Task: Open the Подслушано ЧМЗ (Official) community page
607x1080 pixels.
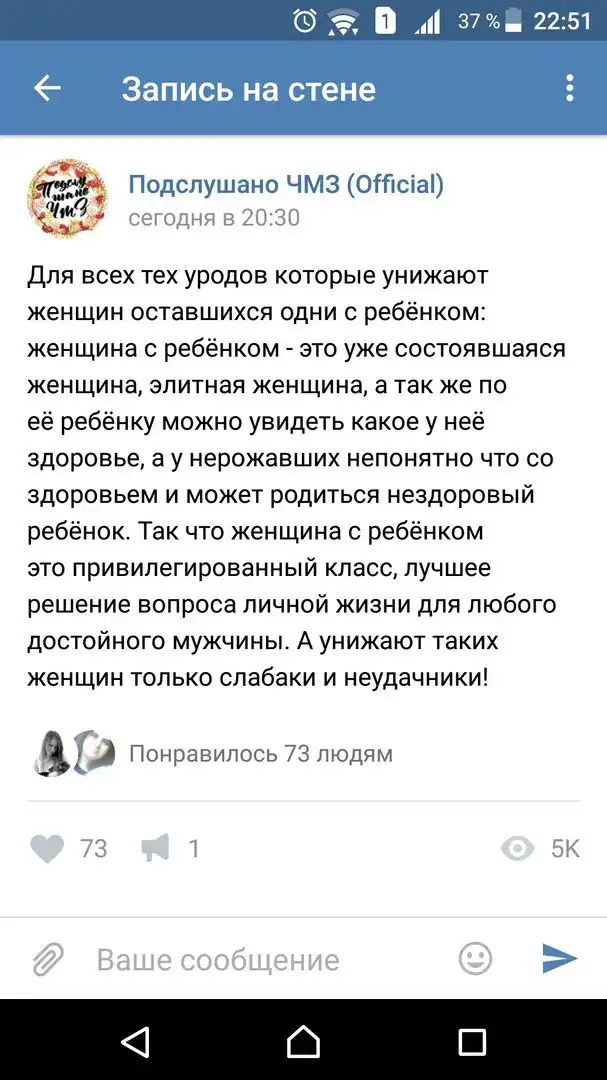Action: click(286, 185)
